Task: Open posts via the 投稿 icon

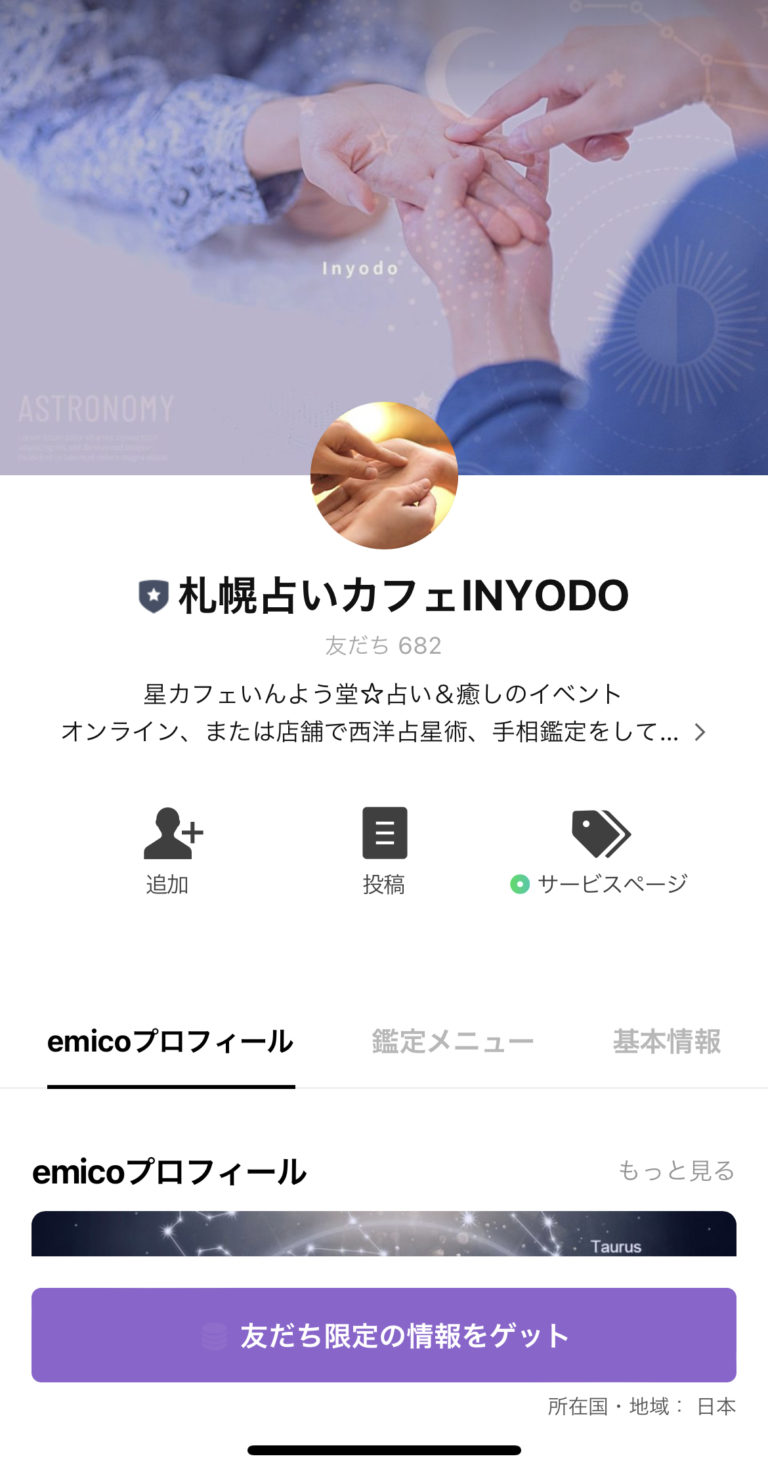Action: [384, 832]
